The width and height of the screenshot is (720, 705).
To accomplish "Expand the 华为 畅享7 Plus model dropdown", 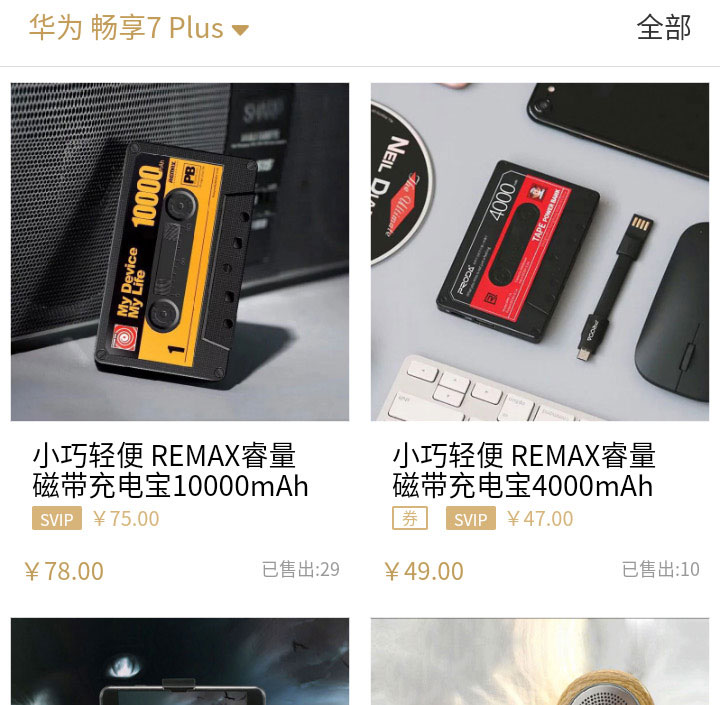I will pyautogui.click(x=138, y=28).
